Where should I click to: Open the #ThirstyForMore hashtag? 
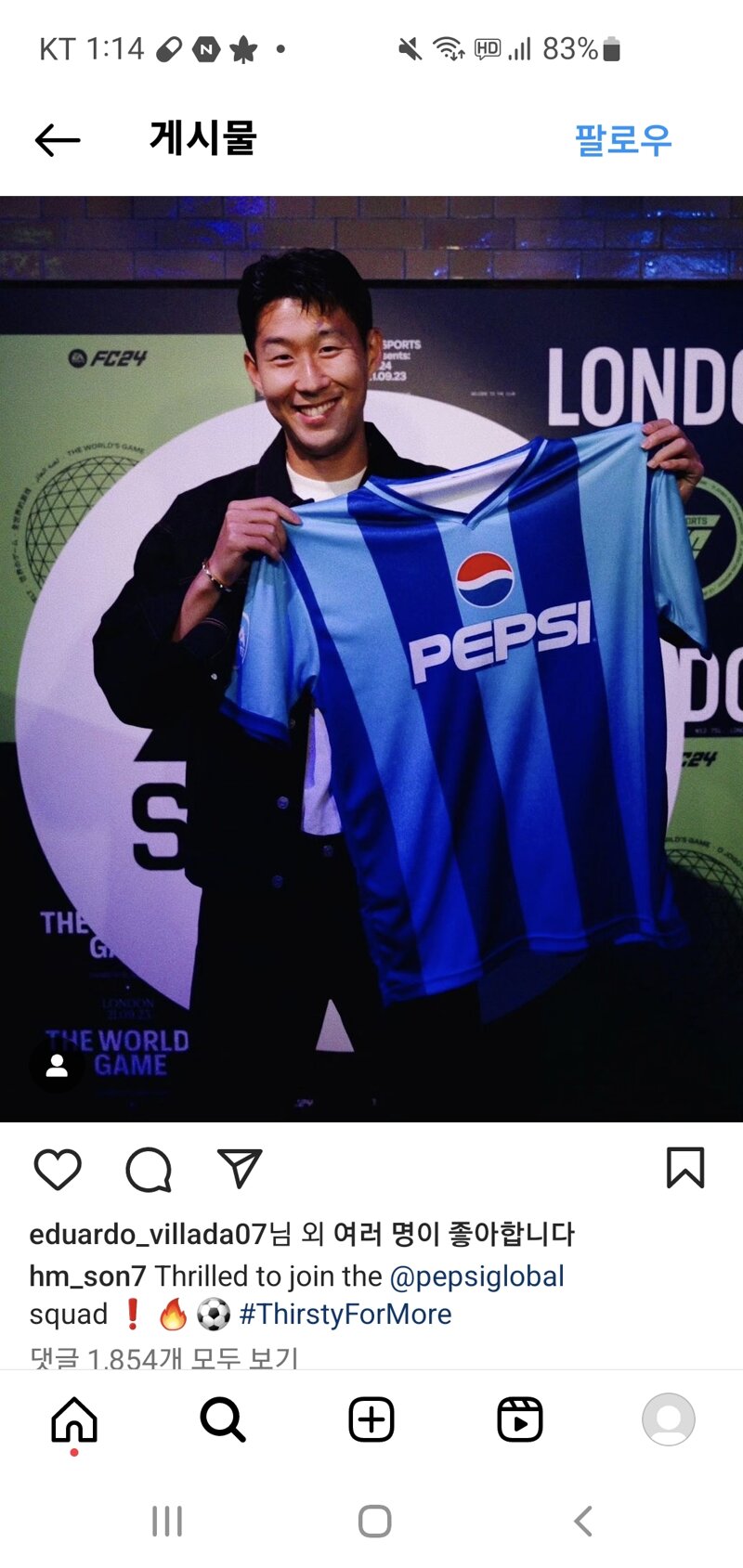click(x=345, y=1315)
